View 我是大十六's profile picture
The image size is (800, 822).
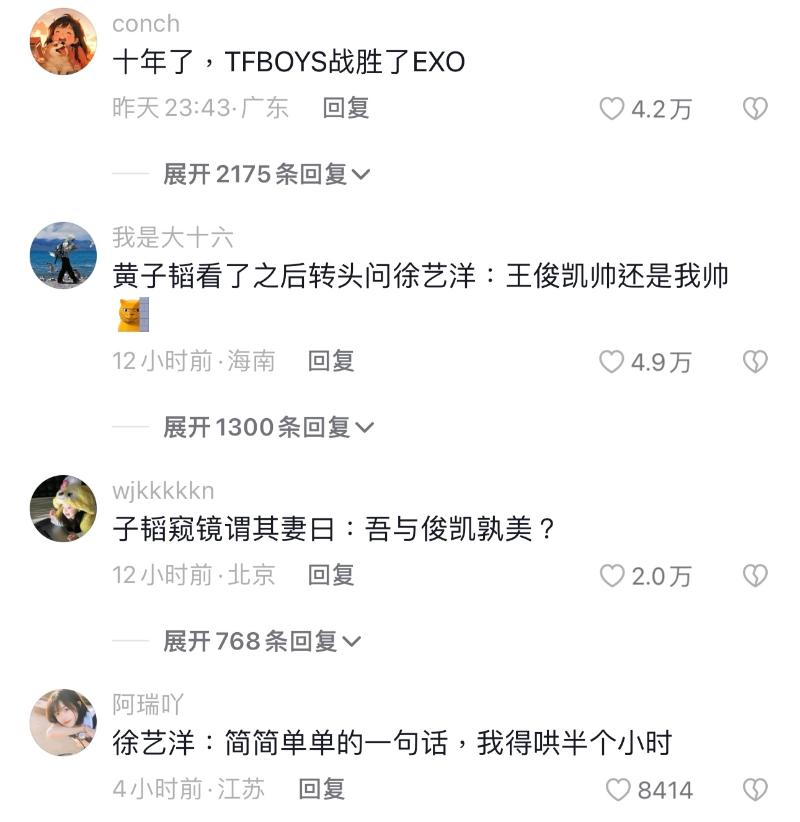(63, 255)
